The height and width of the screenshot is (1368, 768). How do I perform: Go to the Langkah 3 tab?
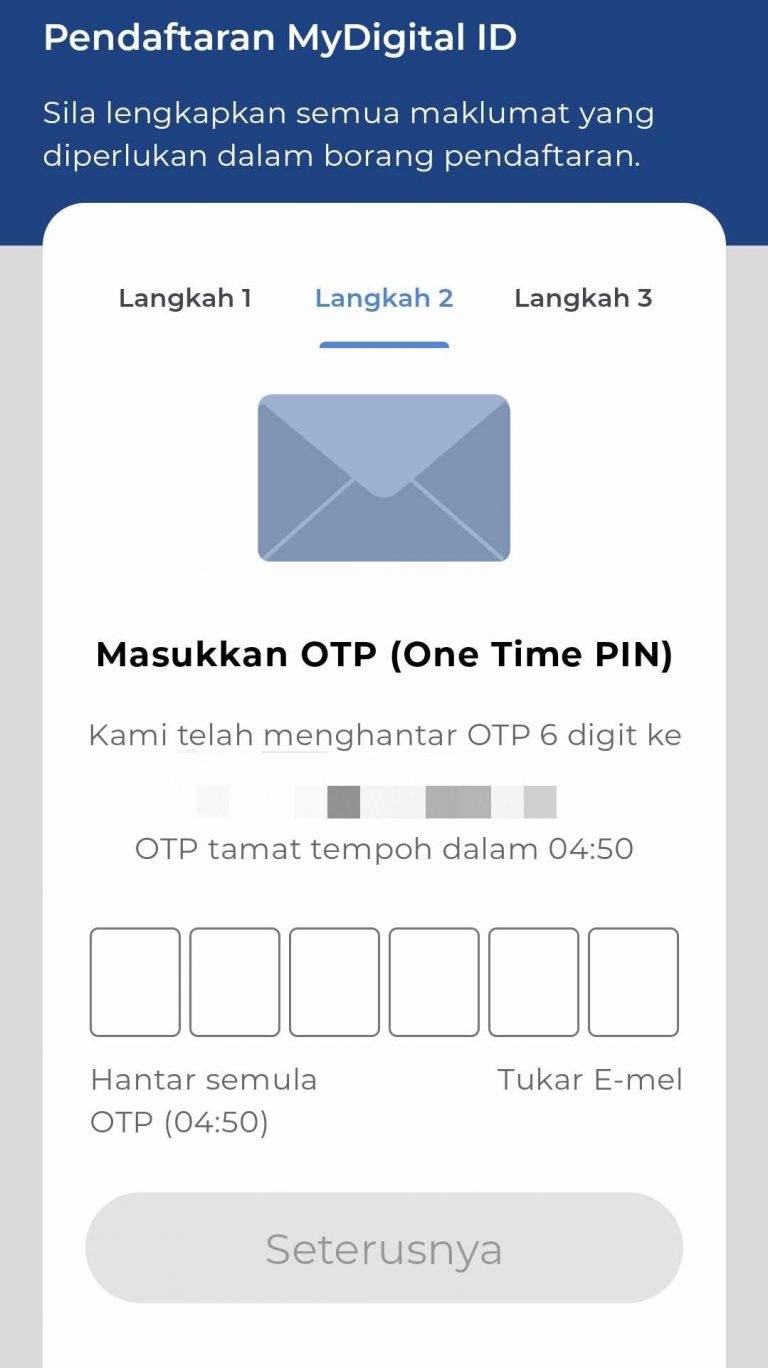coord(583,298)
